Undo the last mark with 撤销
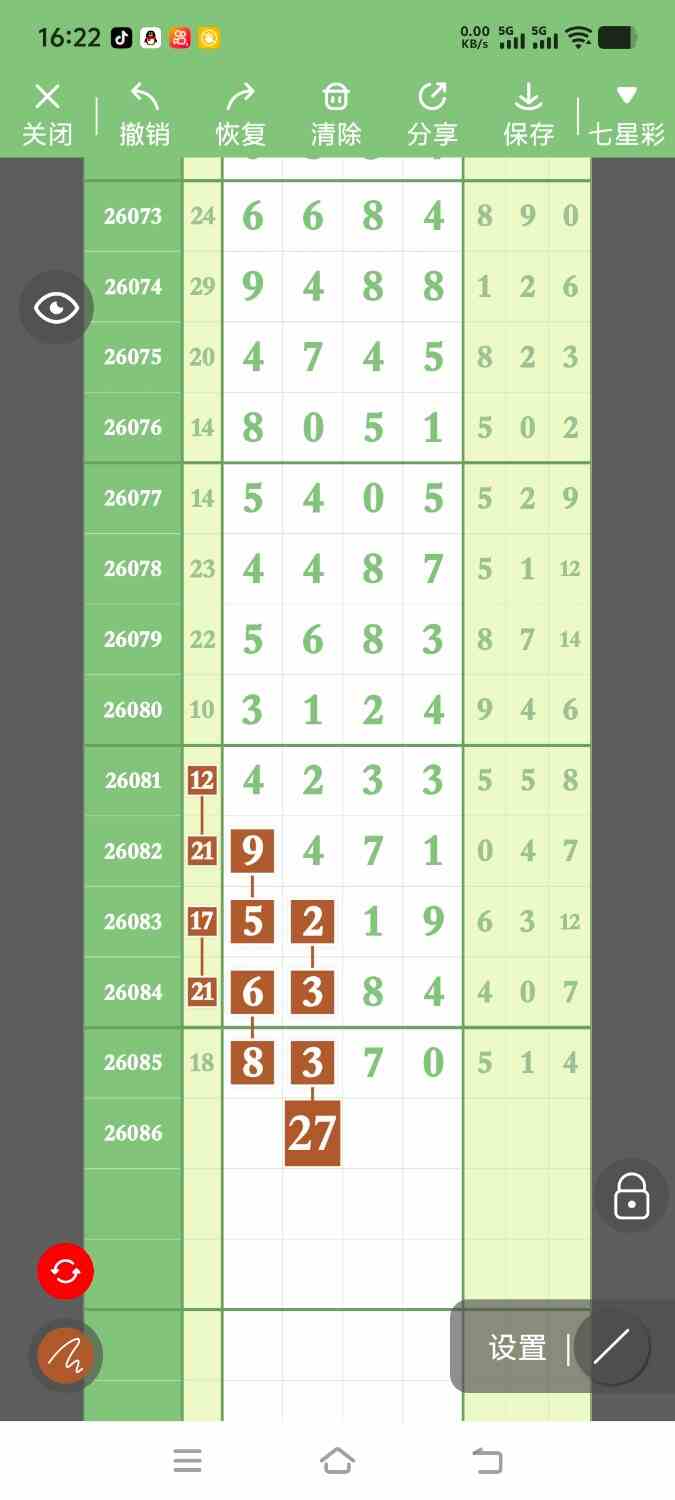Image resolution: width=675 pixels, height=1500 pixels. coord(144,114)
